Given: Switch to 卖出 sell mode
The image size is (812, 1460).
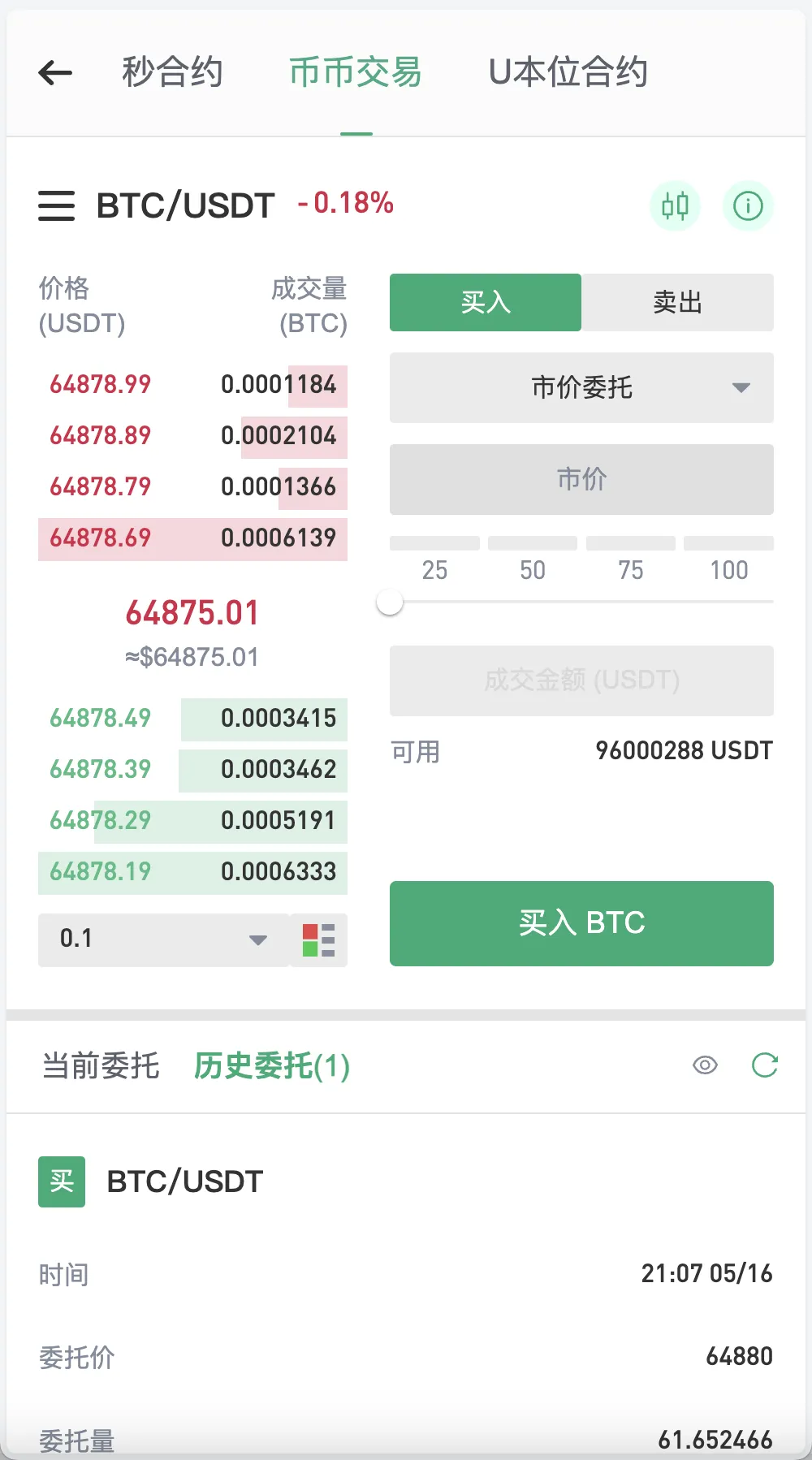Looking at the screenshot, I should pos(678,302).
